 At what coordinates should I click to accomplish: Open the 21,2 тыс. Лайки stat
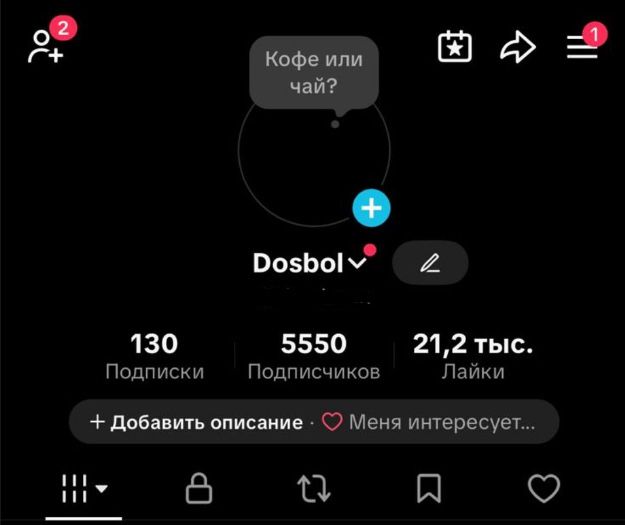coord(472,357)
